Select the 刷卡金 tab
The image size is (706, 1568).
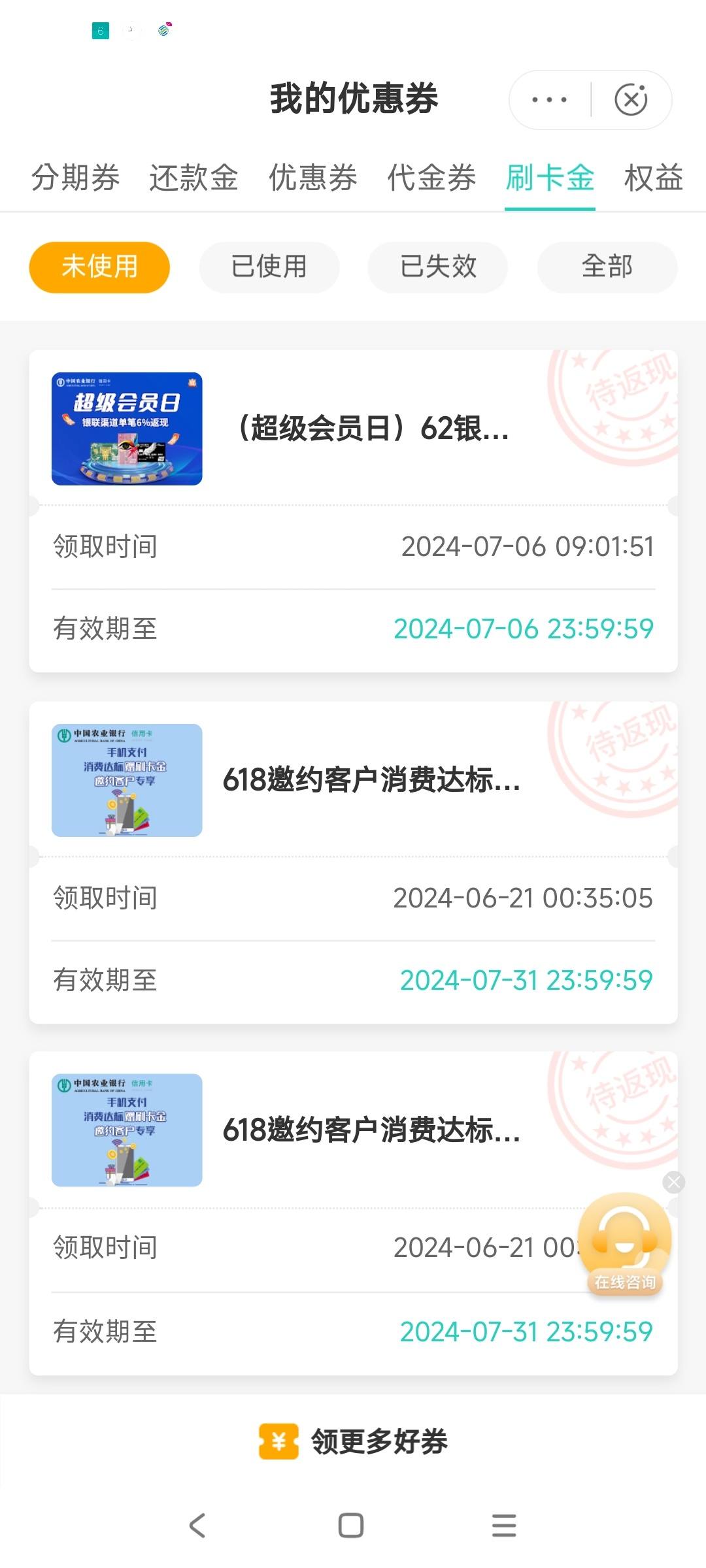click(550, 178)
